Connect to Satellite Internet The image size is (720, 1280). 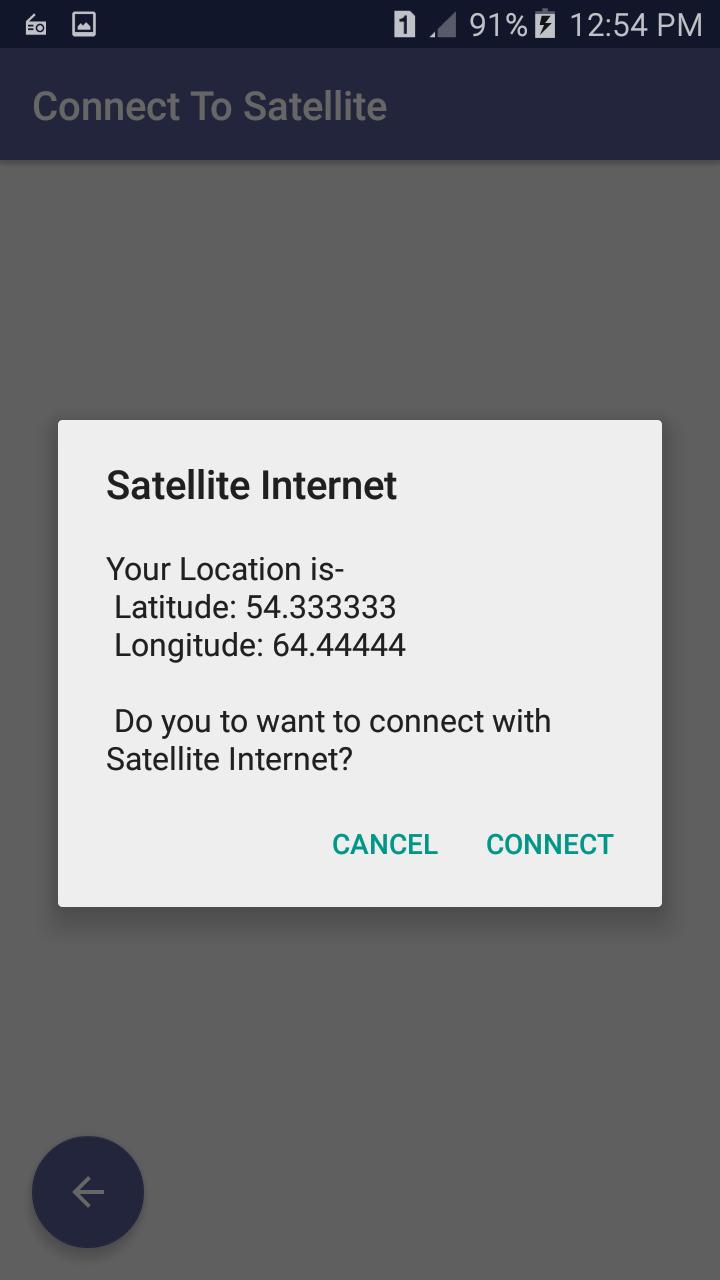click(x=549, y=844)
